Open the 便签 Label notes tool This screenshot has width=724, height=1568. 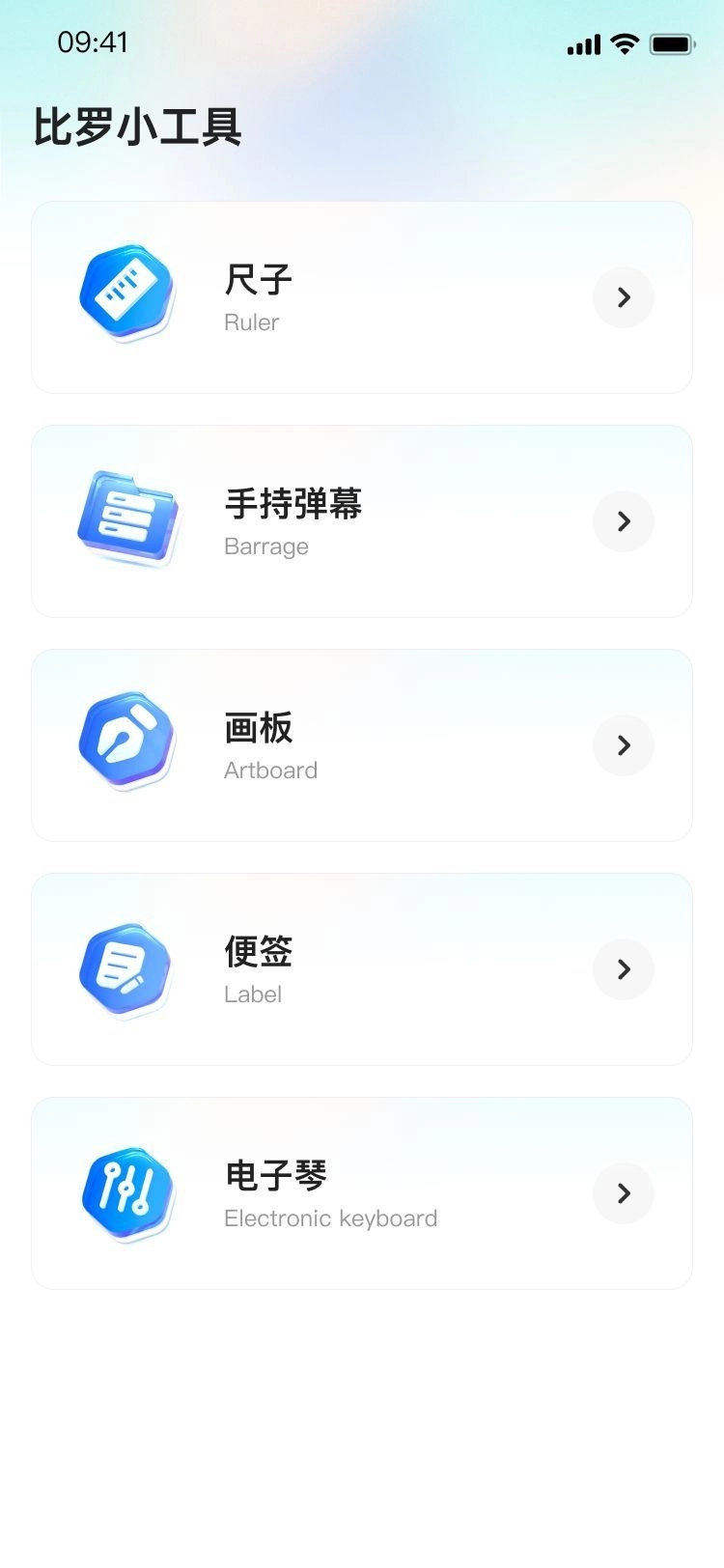pyautogui.click(x=361, y=969)
